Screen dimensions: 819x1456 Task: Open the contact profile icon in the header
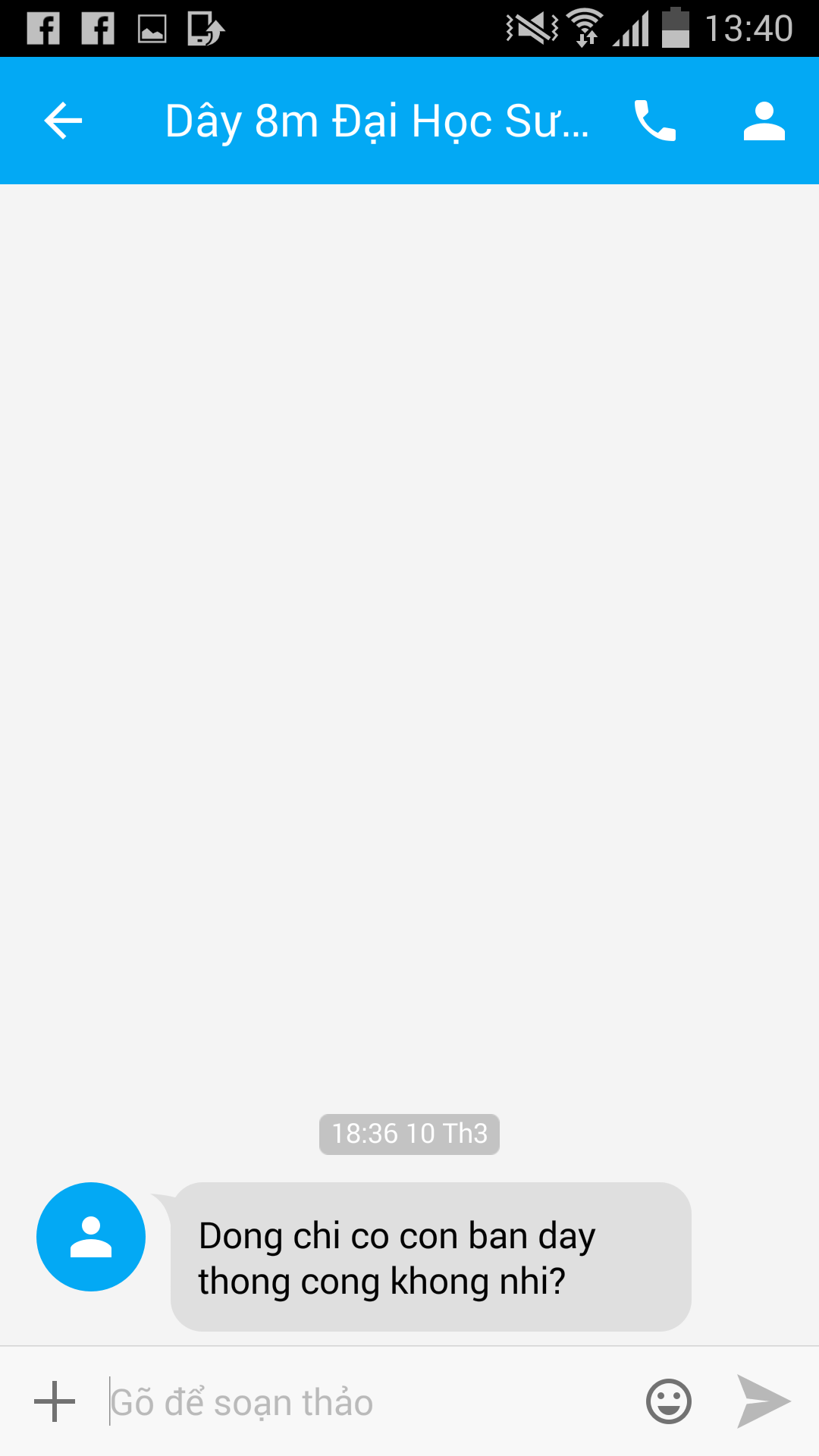(764, 121)
